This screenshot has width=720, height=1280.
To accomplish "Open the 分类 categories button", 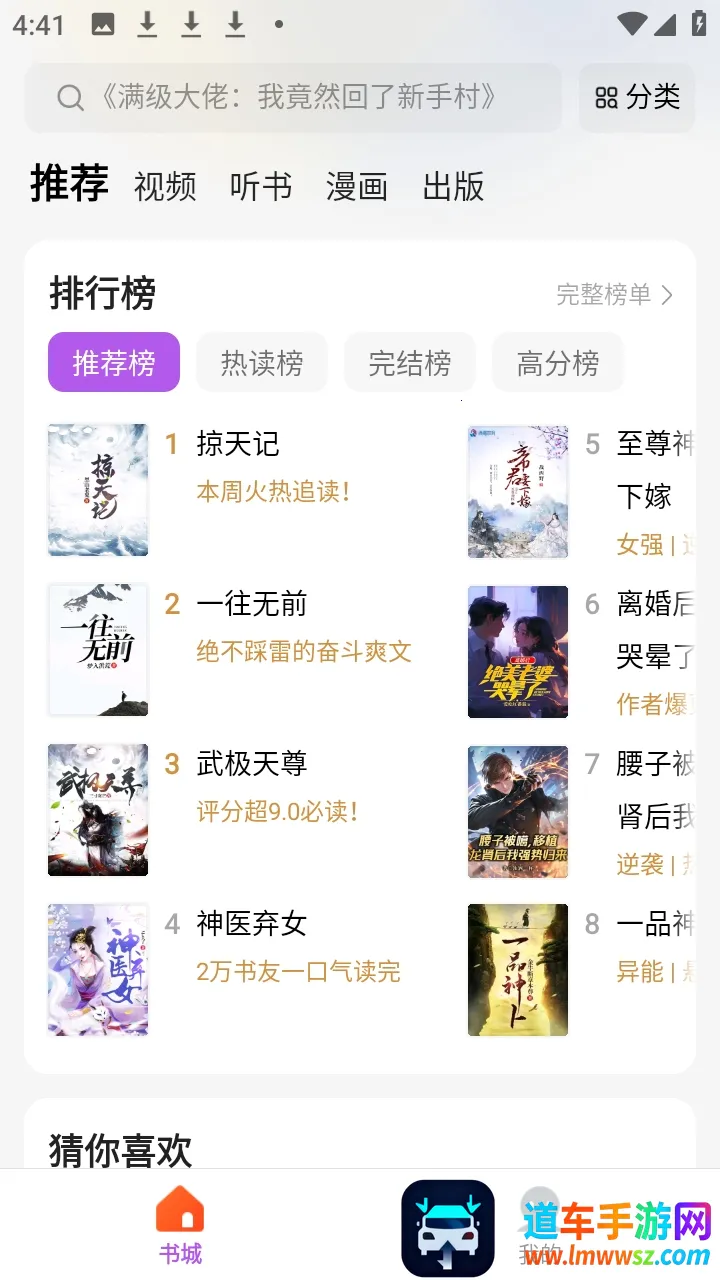I will pos(637,97).
